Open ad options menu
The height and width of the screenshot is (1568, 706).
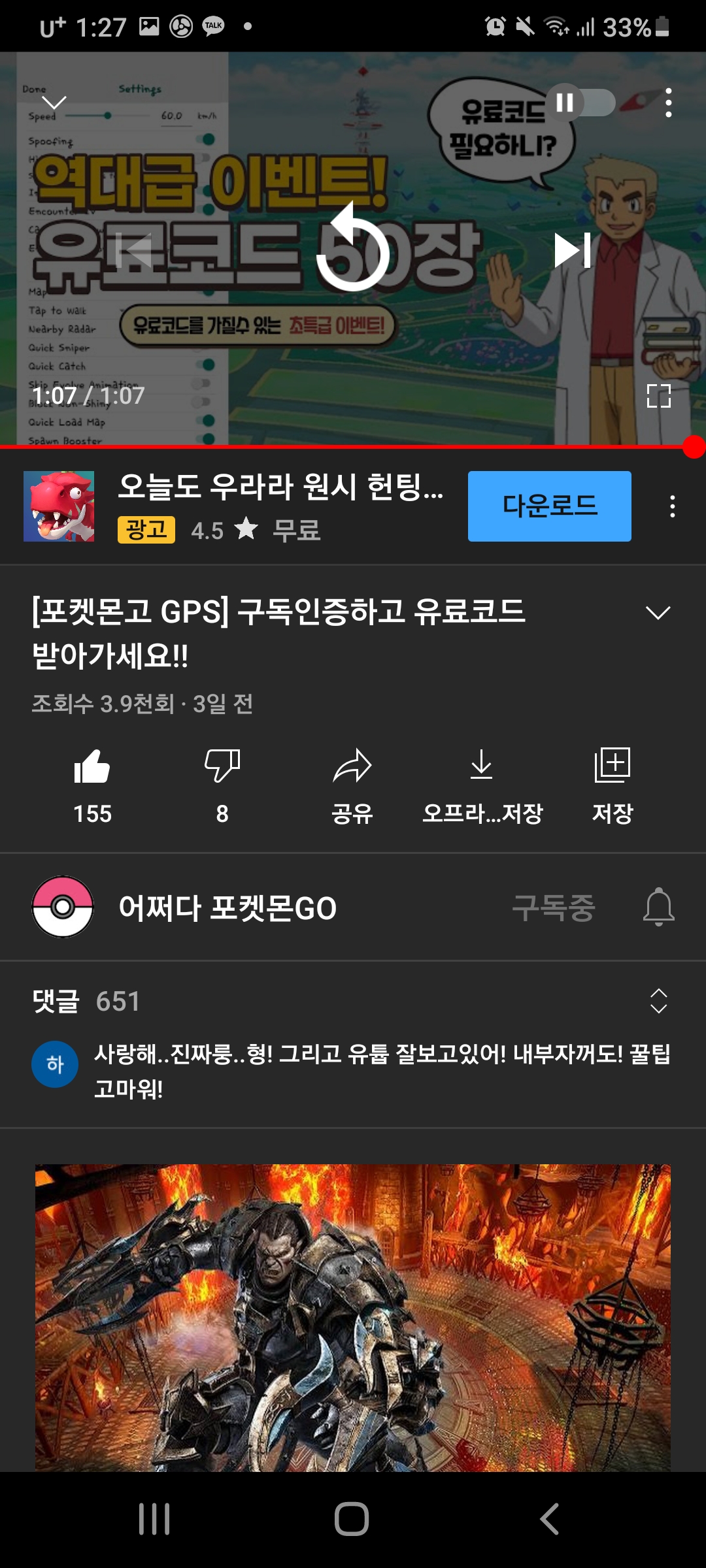click(x=672, y=506)
